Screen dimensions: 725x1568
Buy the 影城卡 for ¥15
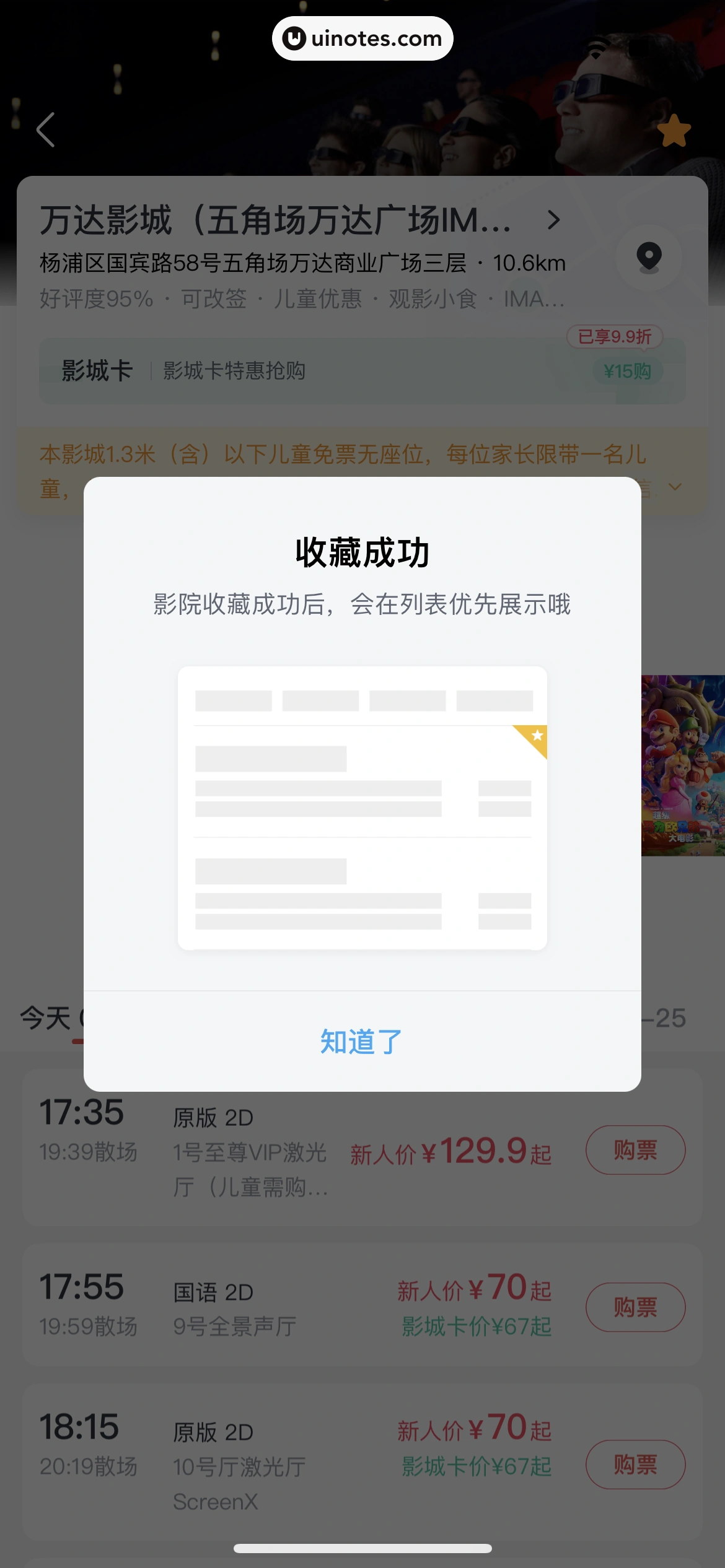click(626, 372)
